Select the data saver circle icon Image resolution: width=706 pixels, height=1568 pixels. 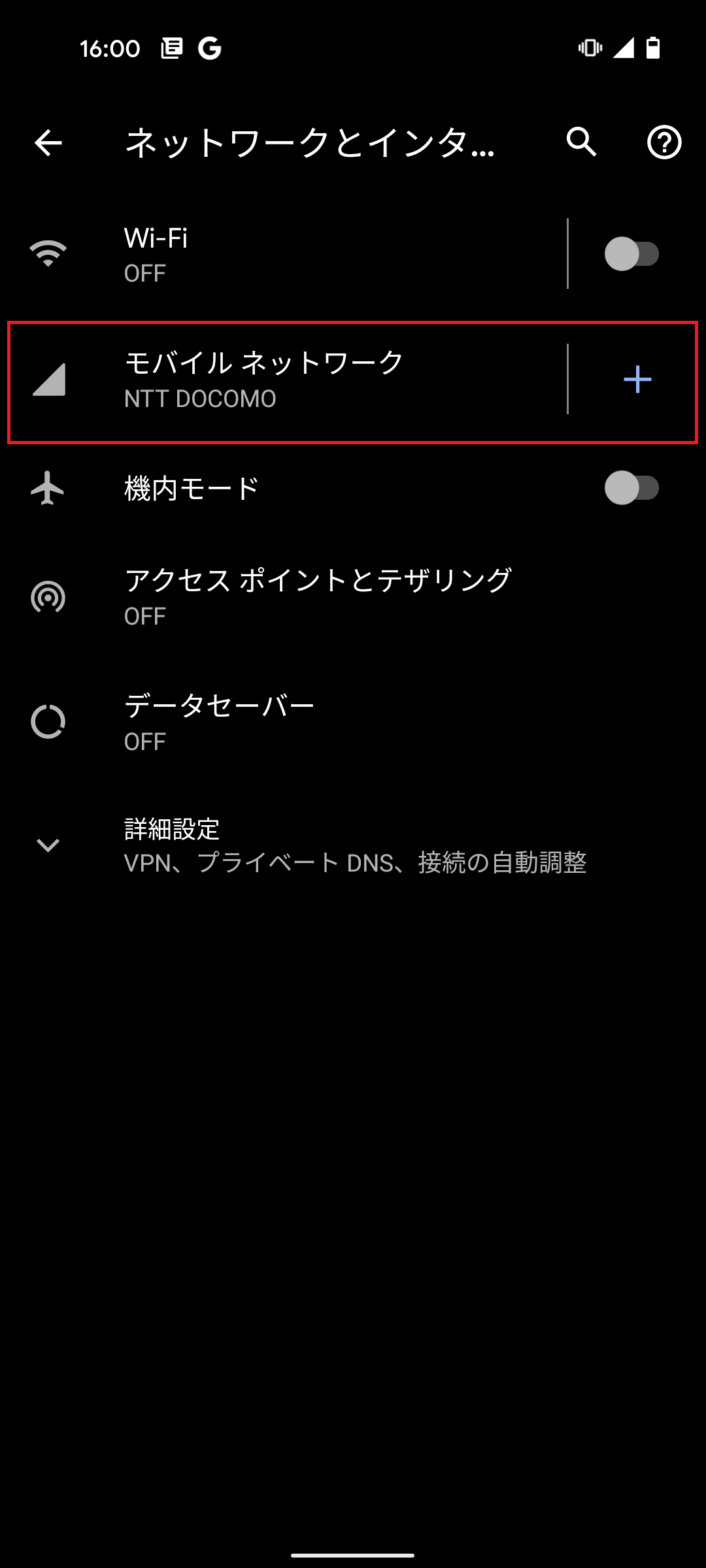tap(47, 721)
